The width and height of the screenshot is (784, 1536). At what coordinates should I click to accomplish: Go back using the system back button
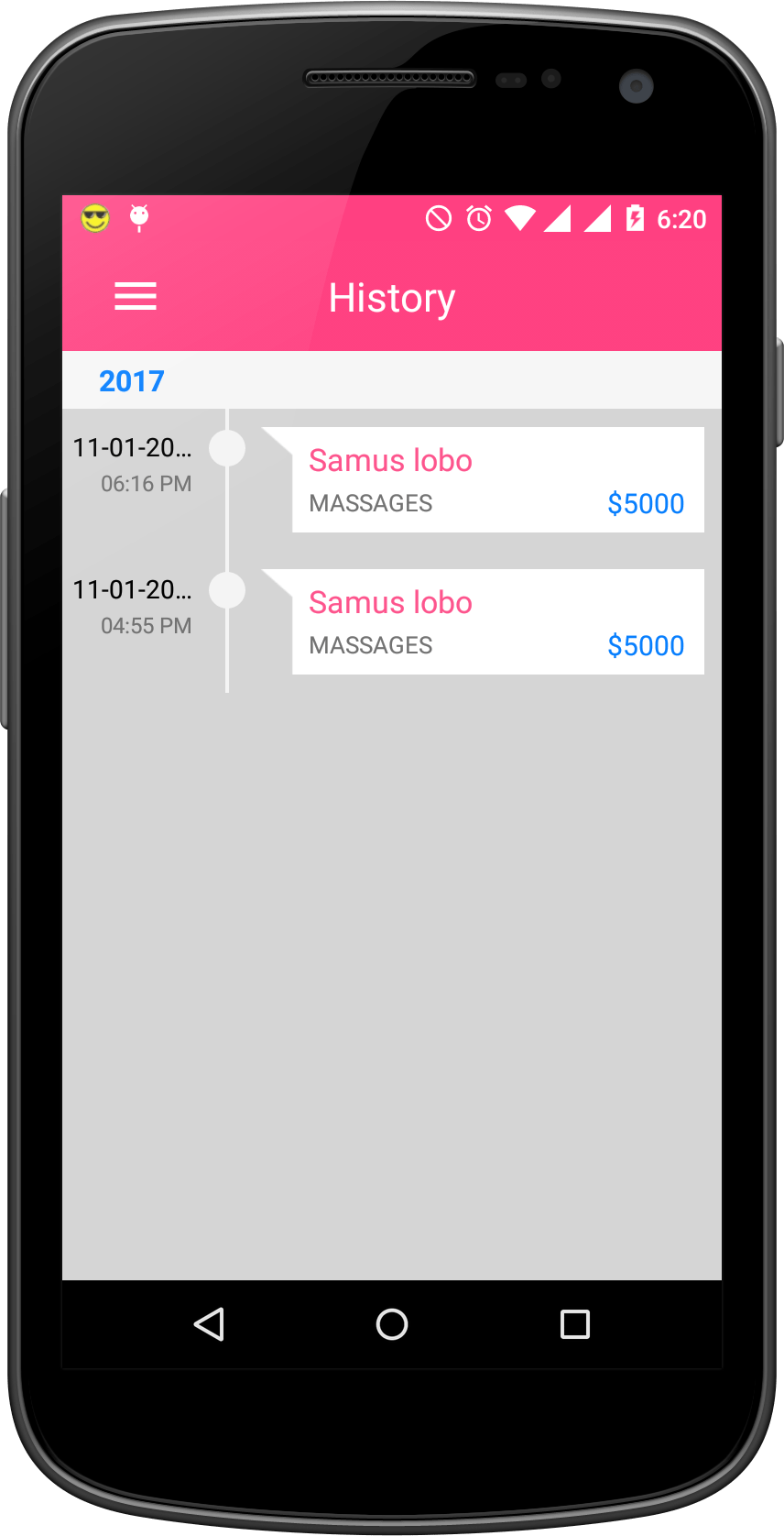[209, 1324]
